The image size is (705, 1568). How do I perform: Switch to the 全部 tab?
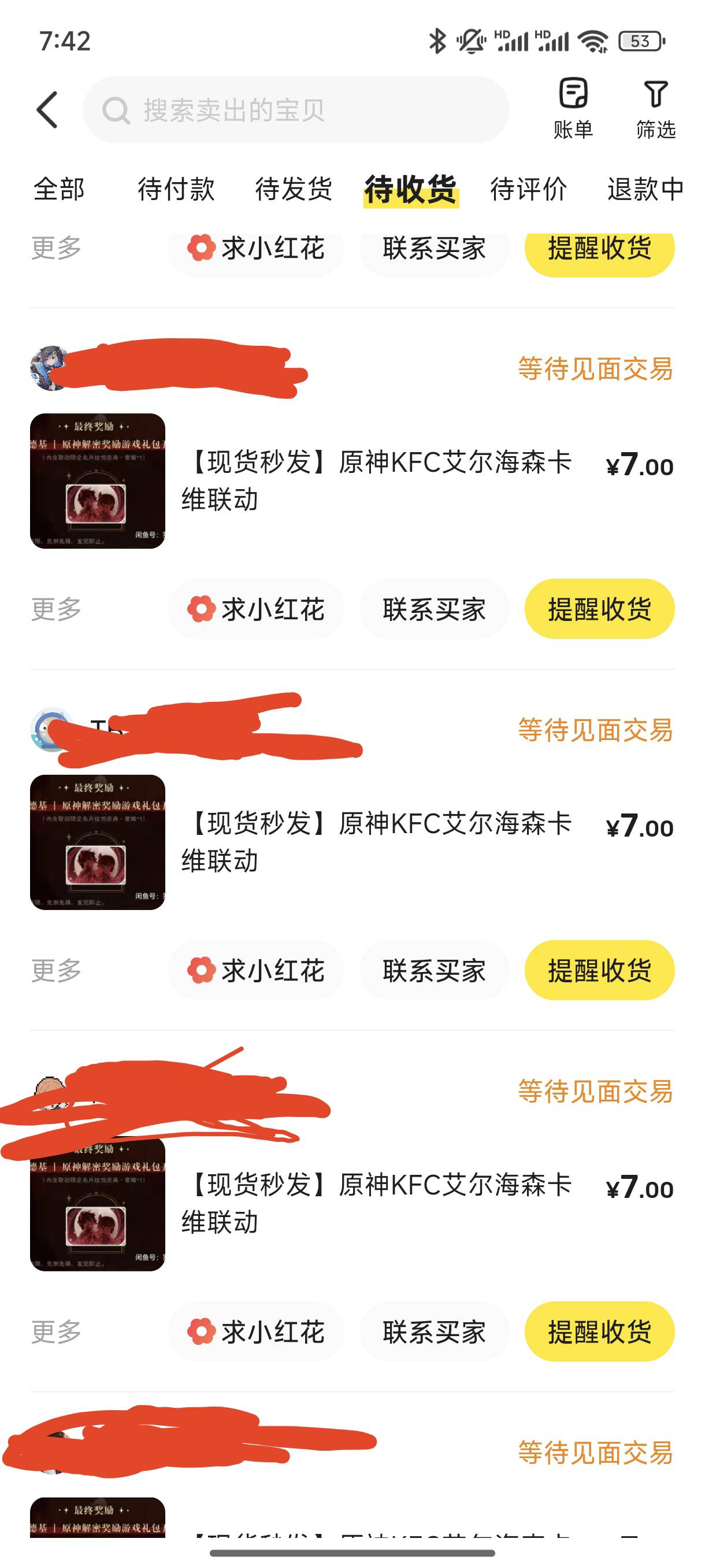tap(59, 188)
